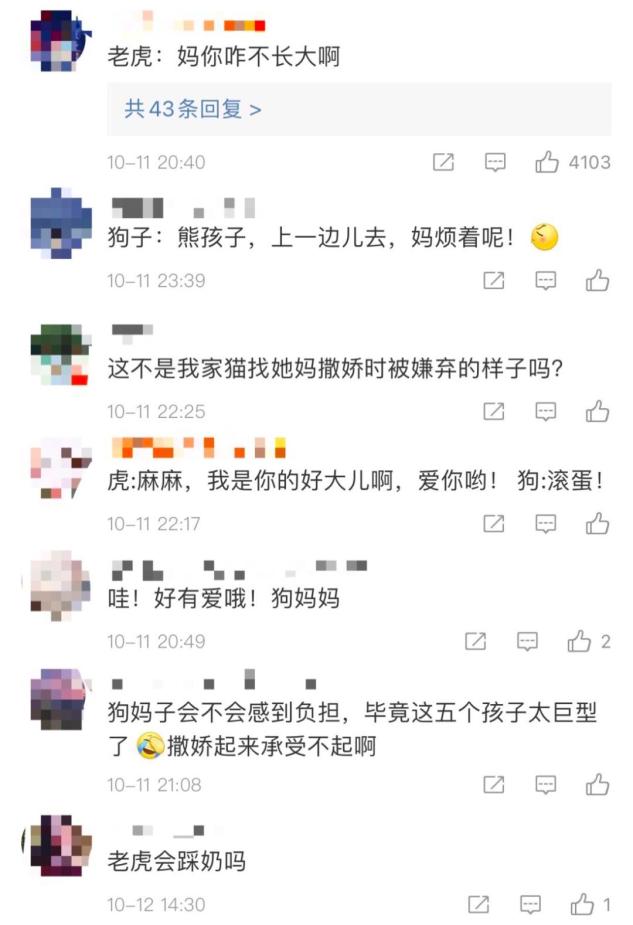Like the comment starting 狗子：熊孩子
This screenshot has width=633, height=925.
pyautogui.click(x=598, y=281)
